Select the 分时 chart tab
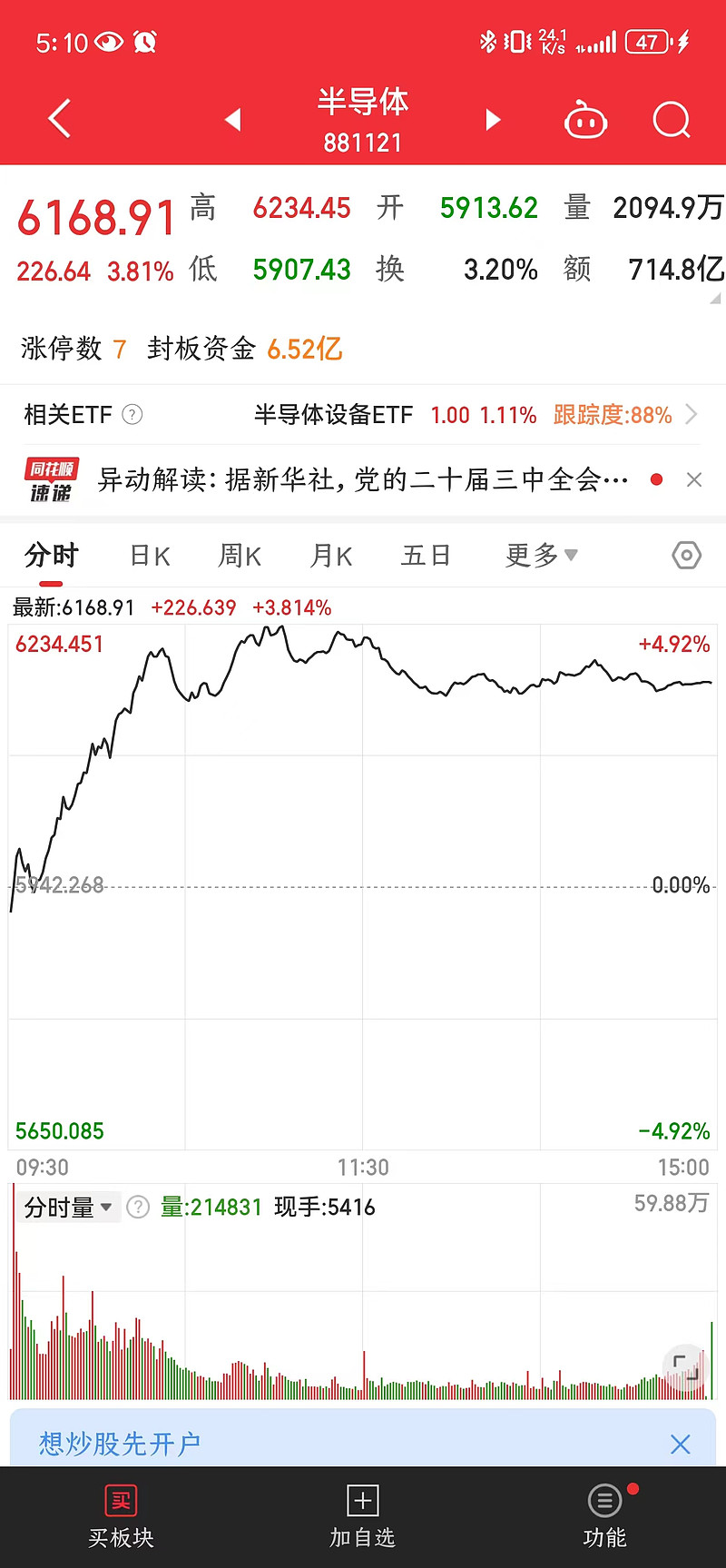Viewport: 726px width, 1568px height. pos(52,555)
